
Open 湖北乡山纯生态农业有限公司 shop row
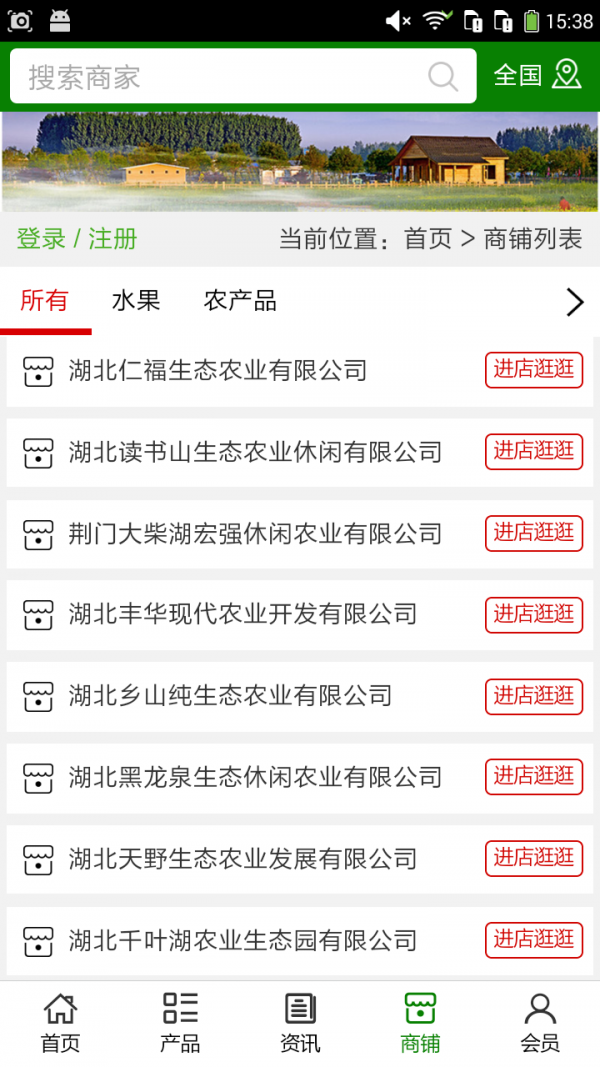(x=230, y=696)
